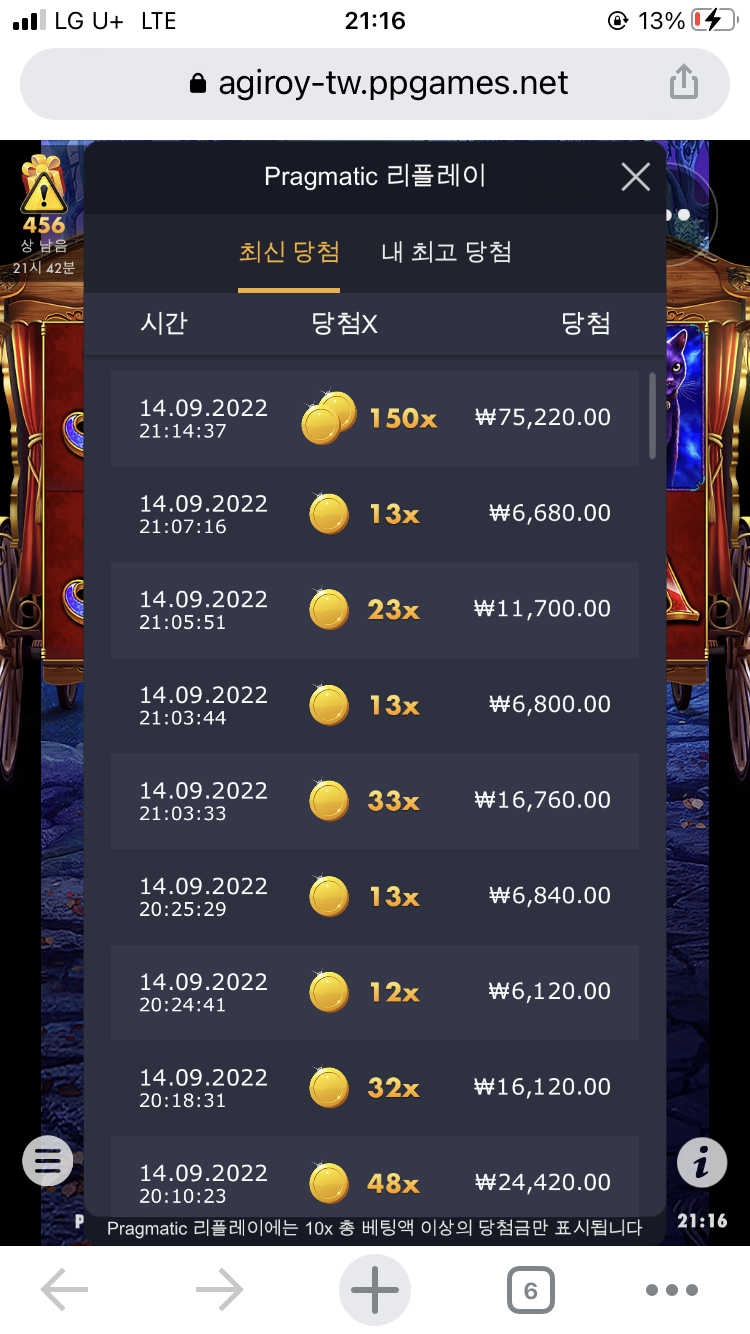750x1334 pixels.
Task: Show the six open browser tabs
Action: click(x=530, y=1290)
